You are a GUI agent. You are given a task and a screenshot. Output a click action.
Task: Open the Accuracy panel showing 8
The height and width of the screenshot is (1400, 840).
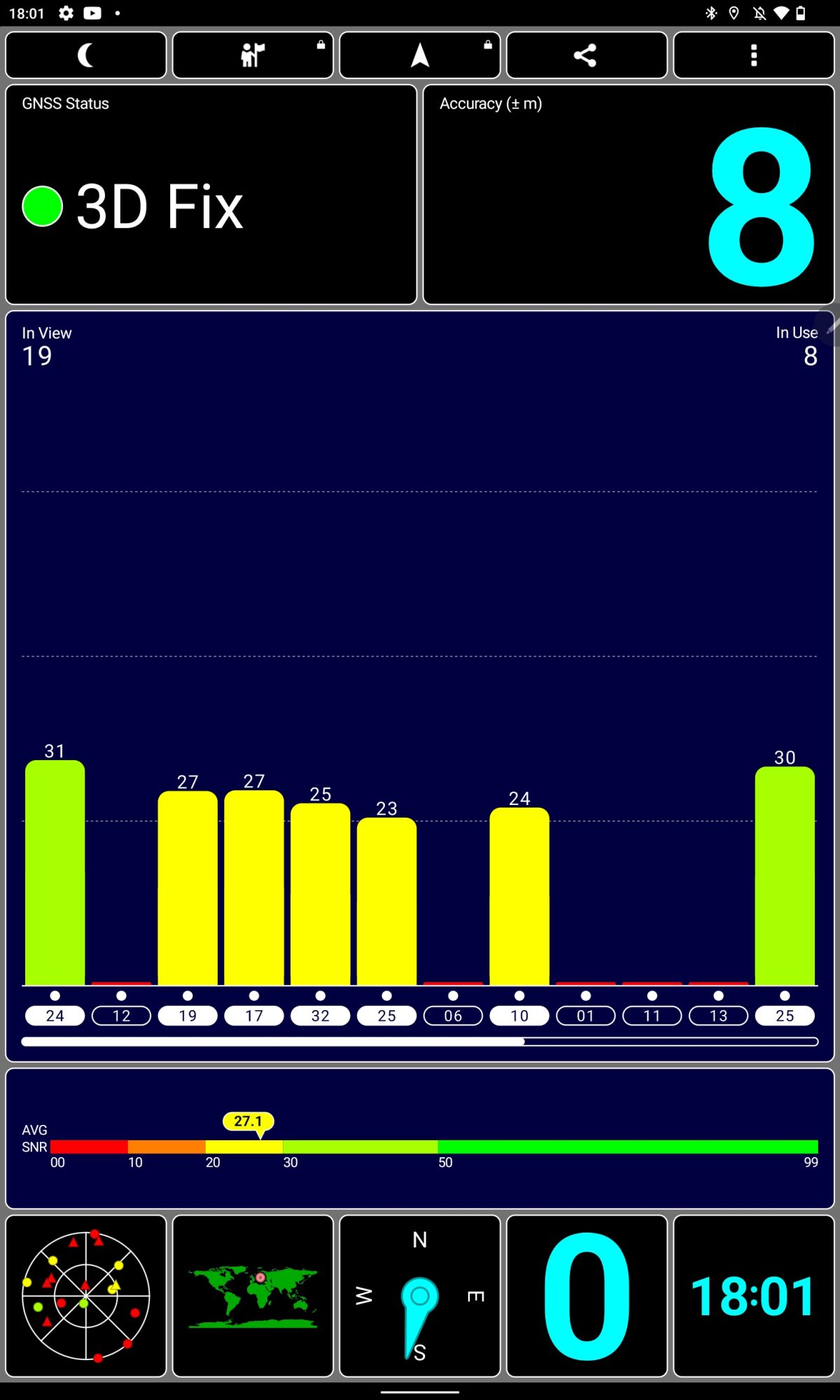pos(629,195)
